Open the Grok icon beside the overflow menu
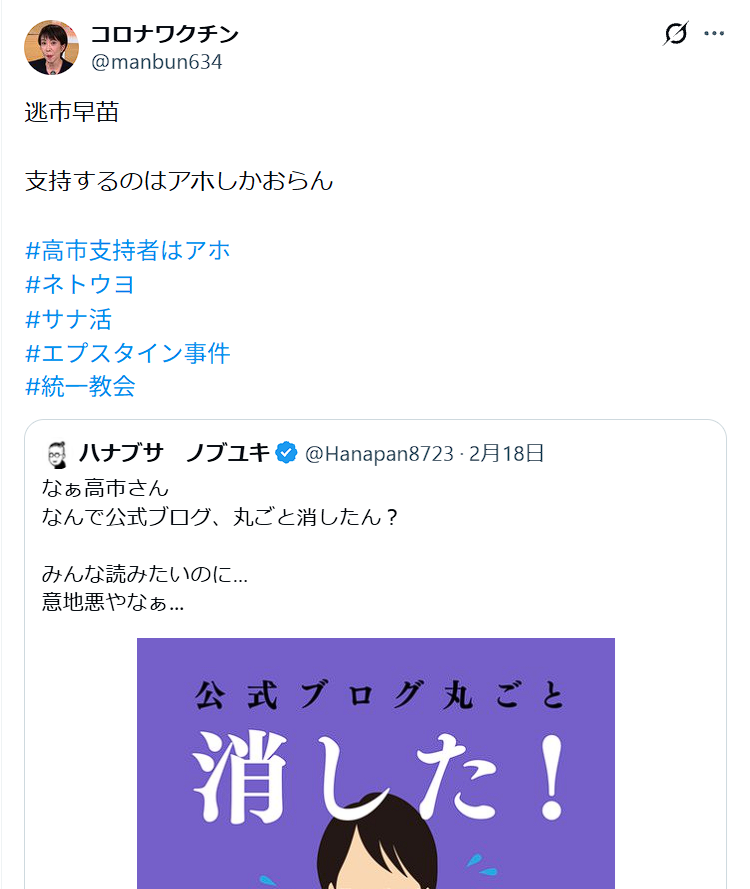Viewport: 750px width, 889px height. tap(676, 34)
